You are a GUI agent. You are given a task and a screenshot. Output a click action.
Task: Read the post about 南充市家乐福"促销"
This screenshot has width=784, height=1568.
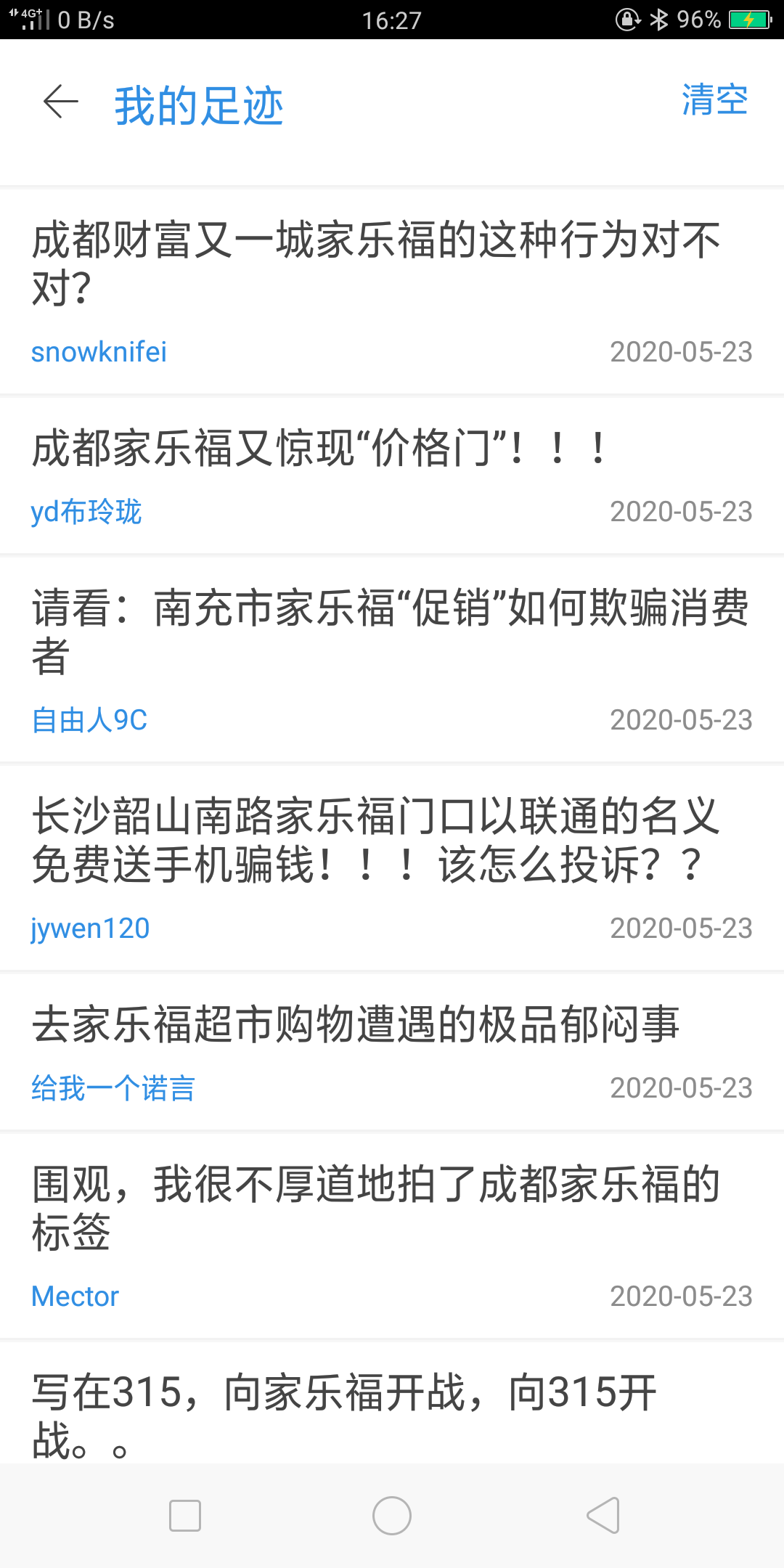(x=391, y=631)
